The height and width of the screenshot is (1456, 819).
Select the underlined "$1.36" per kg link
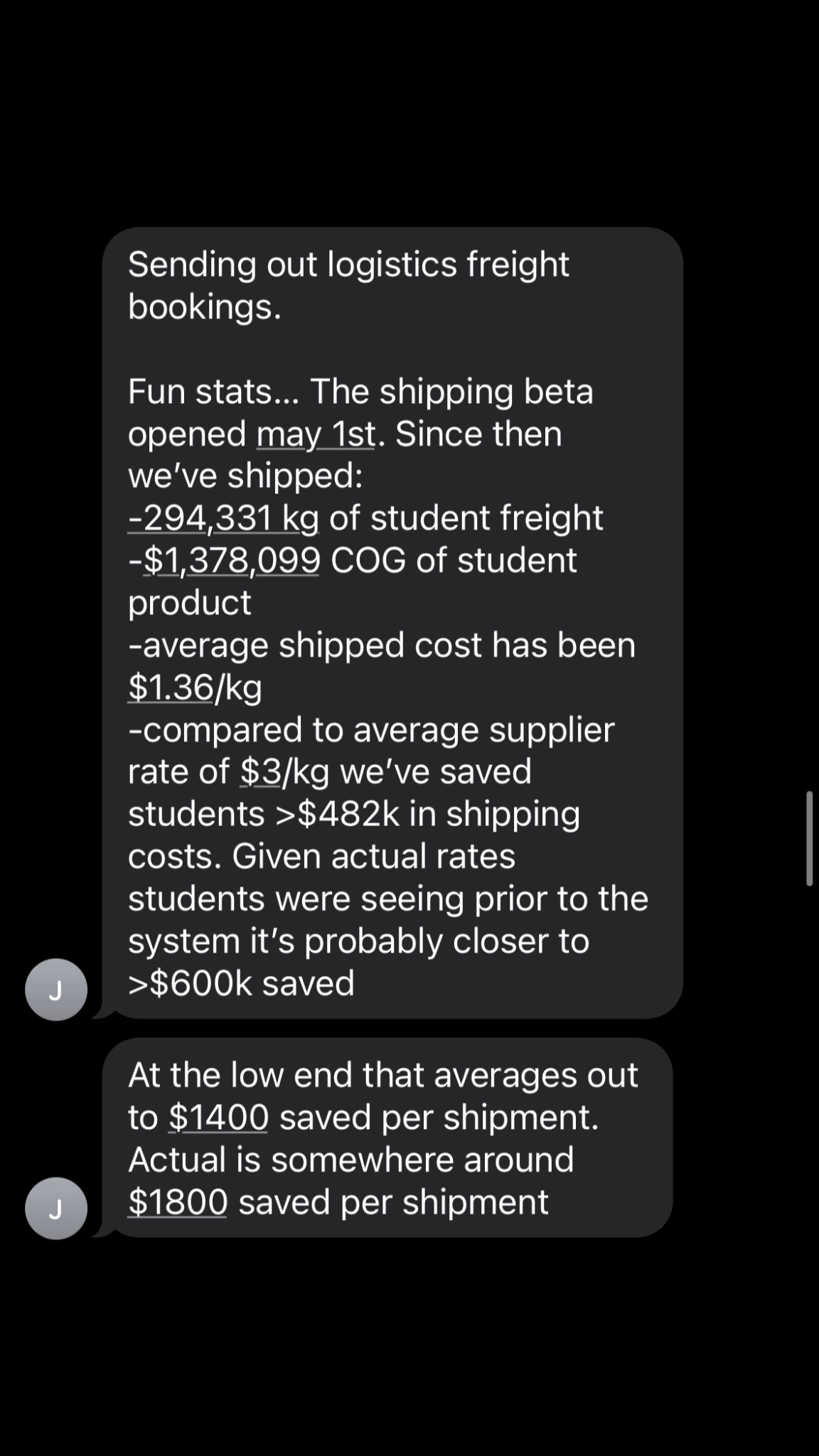pyautogui.click(x=171, y=687)
